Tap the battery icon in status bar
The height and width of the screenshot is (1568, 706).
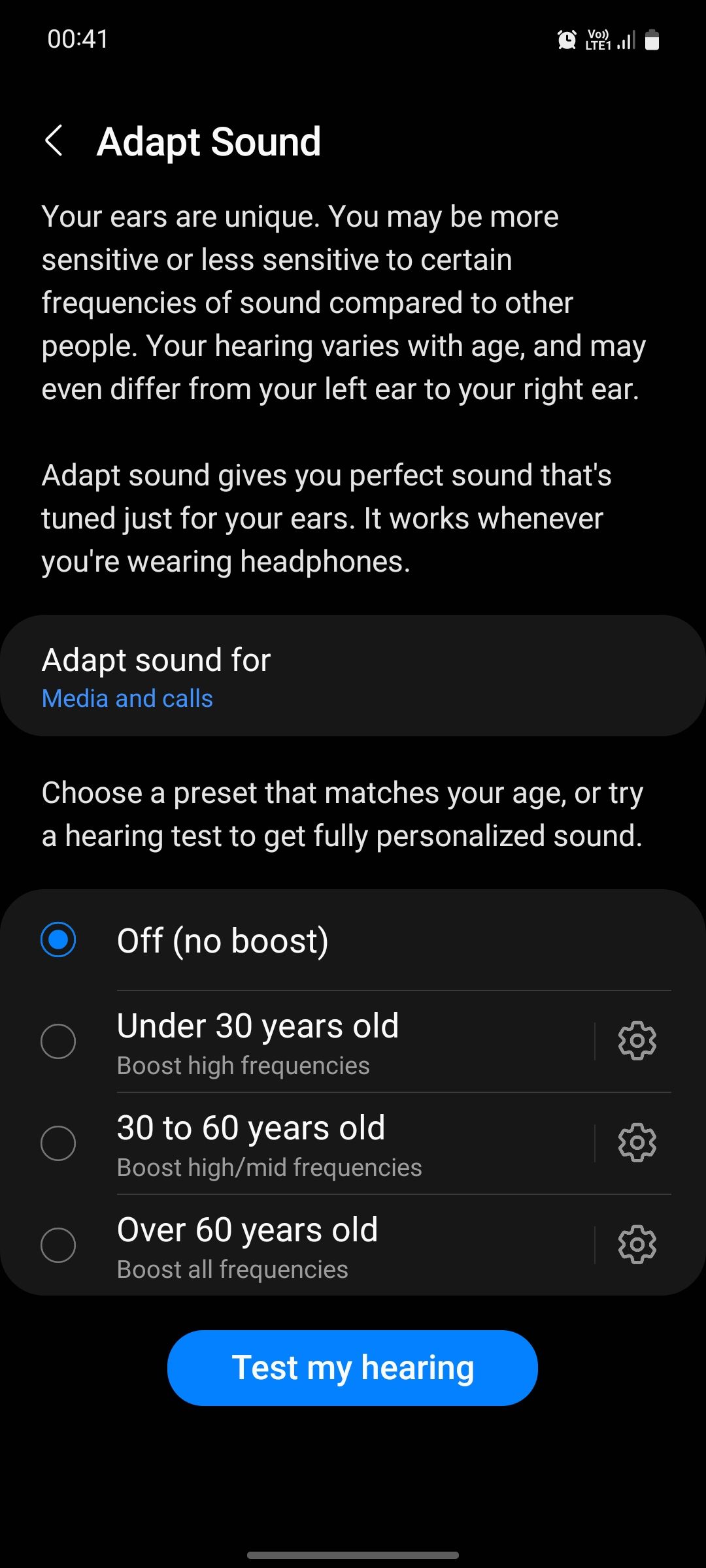[x=652, y=41]
